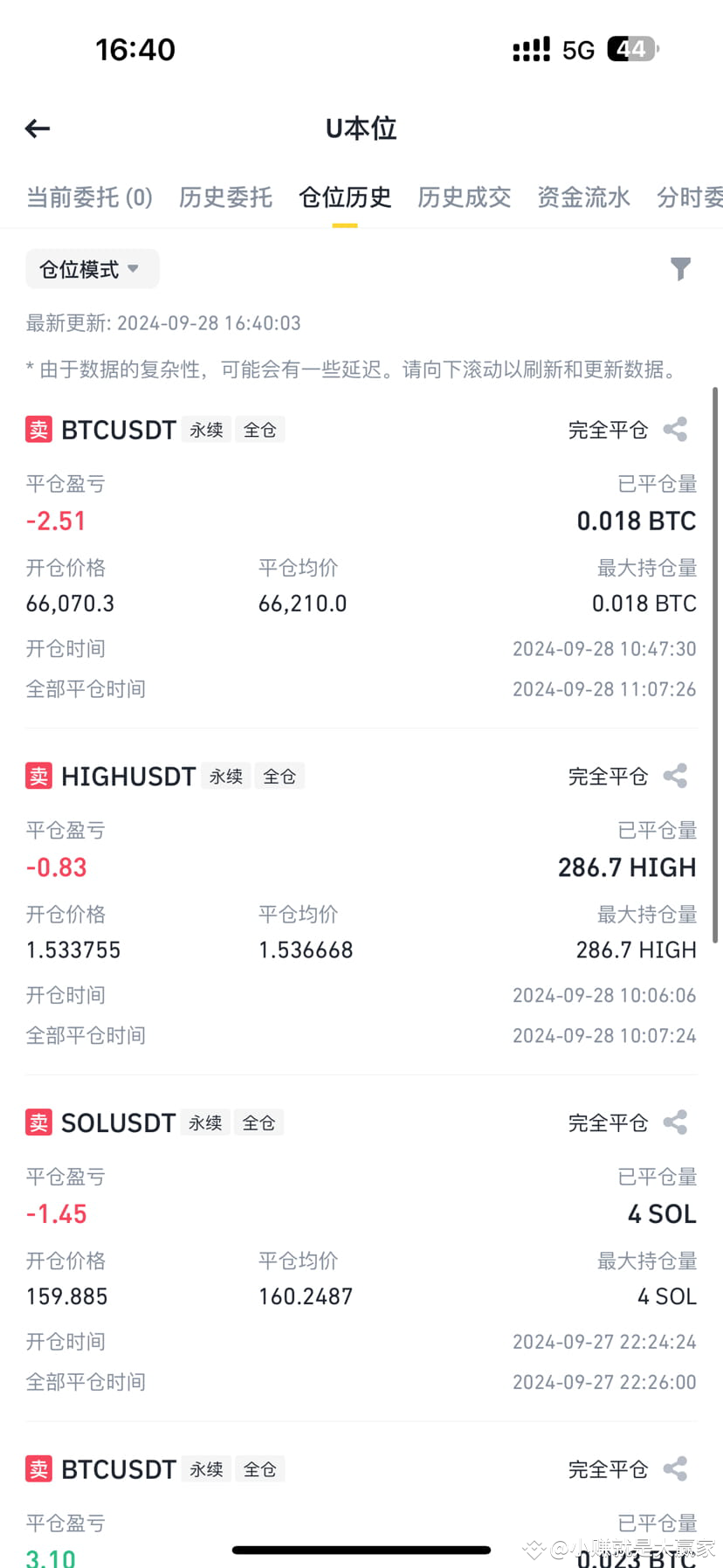Screen dimensions: 723x1568
Task: Open the 历史委托 tab
Action: (x=225, y=197)
